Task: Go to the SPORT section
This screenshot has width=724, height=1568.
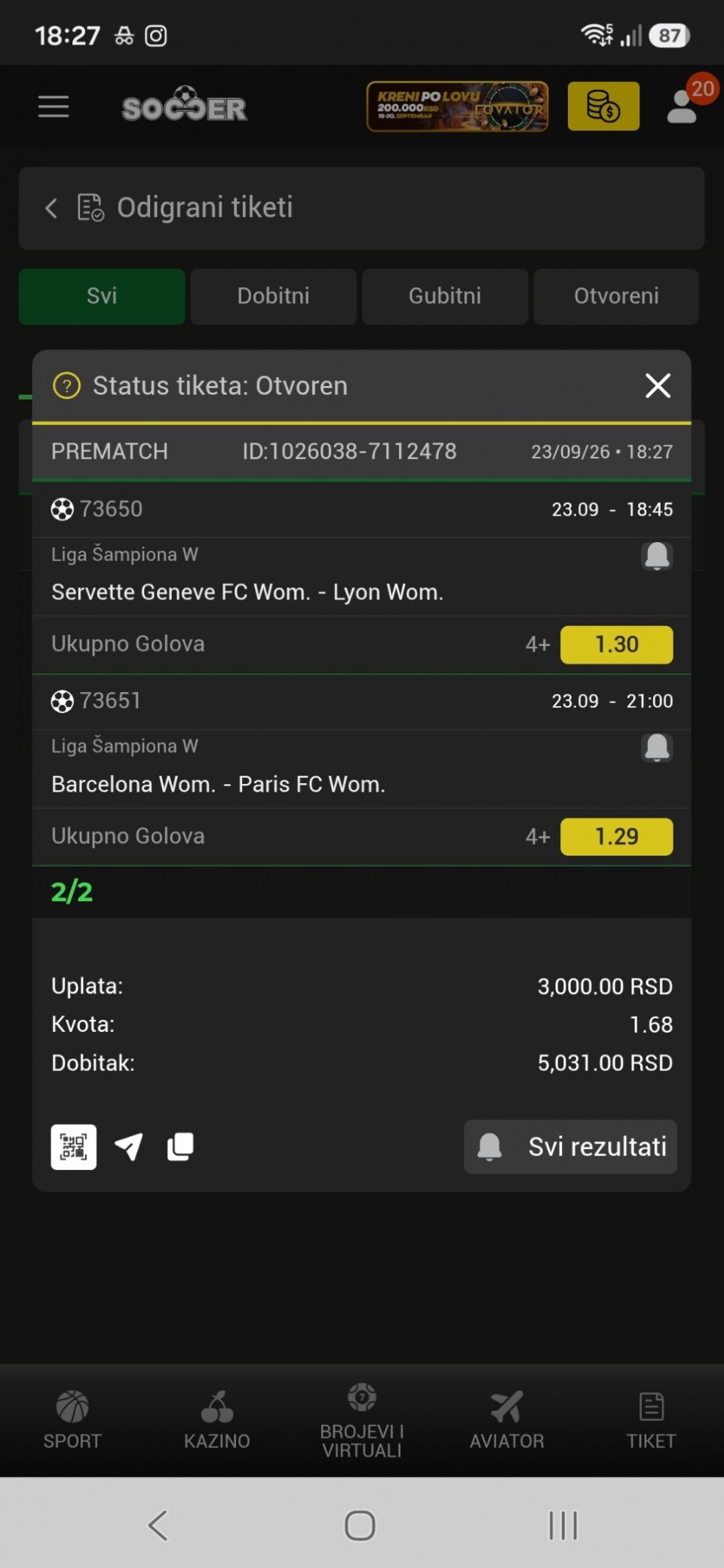Action: point(72,1420)
